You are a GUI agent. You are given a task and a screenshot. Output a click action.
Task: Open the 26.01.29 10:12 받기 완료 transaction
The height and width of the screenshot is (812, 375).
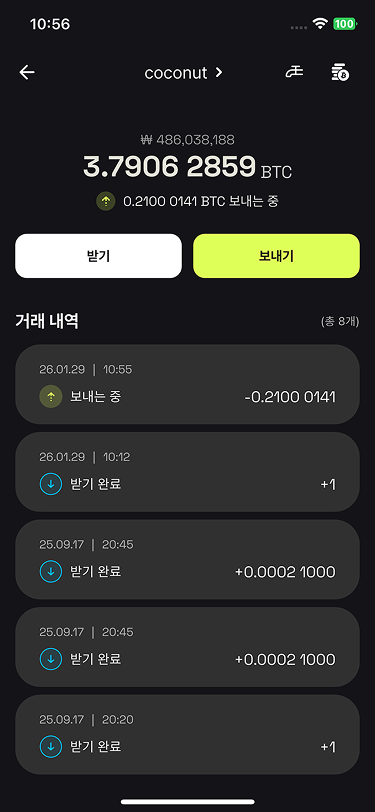pos(188,472)
